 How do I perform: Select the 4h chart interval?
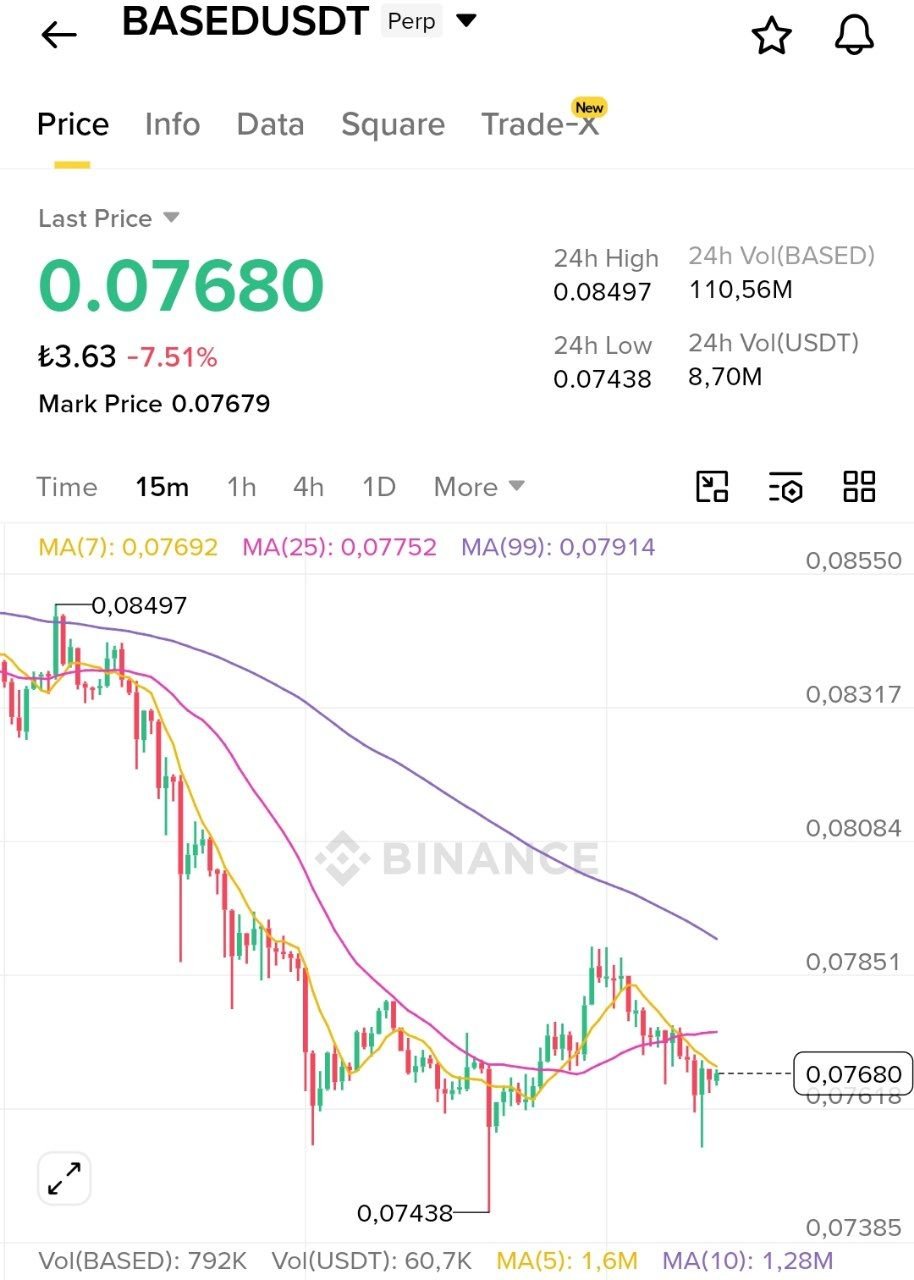click(308, 487)
